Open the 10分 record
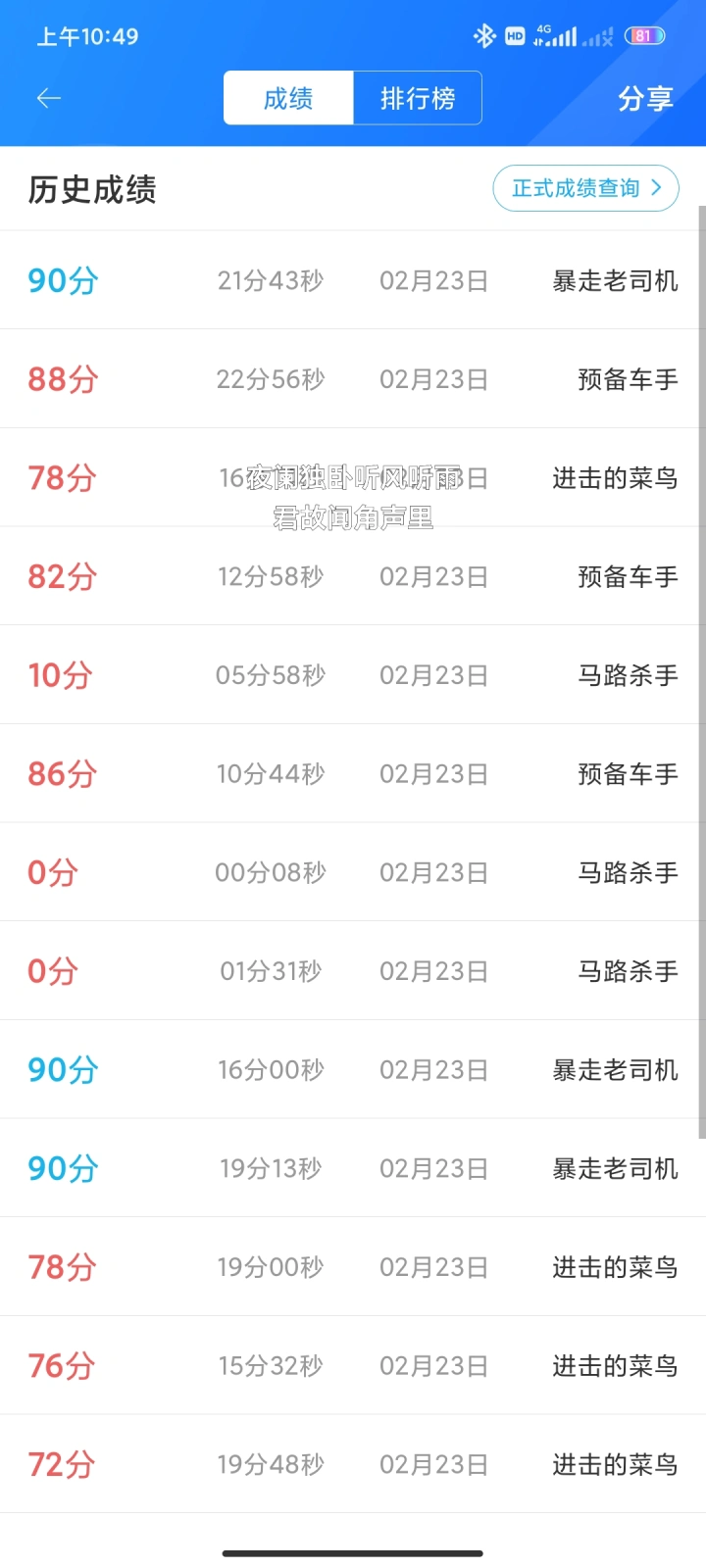 point(353,675)
